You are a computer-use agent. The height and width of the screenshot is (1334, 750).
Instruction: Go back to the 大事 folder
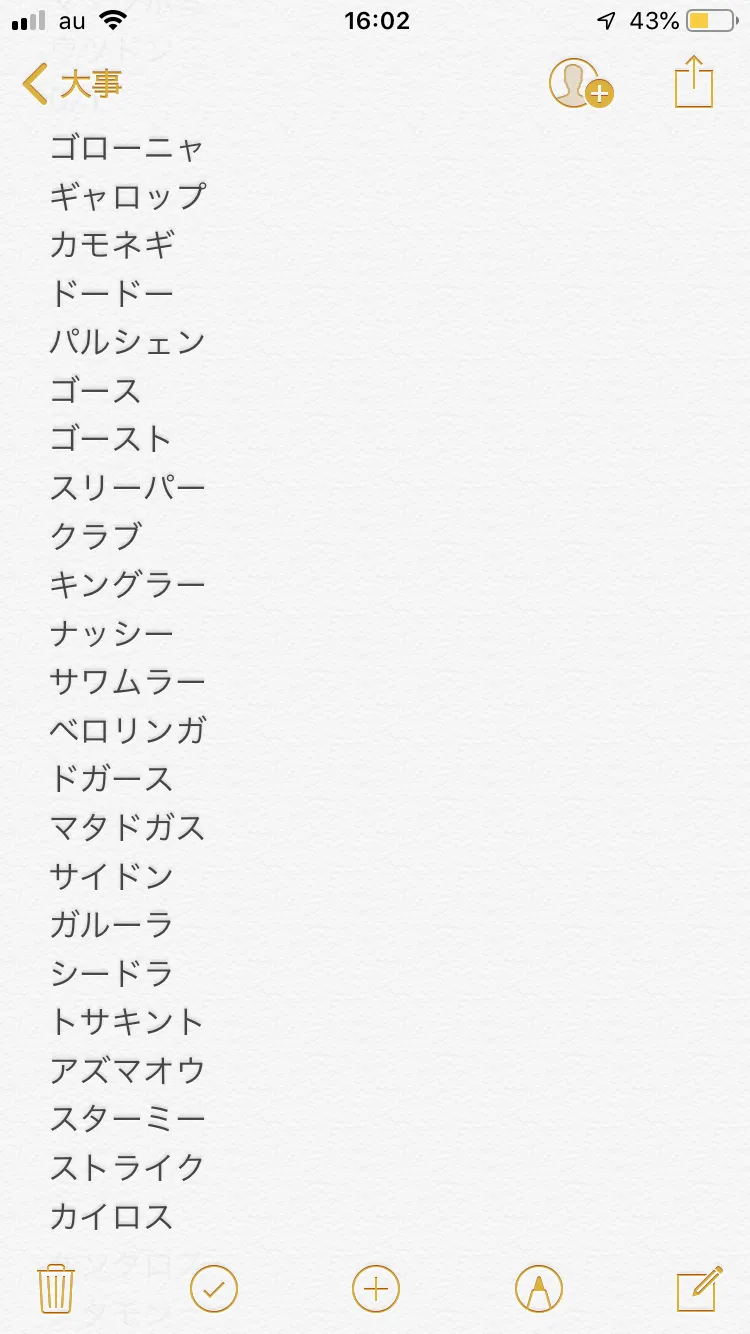[72, 84]
